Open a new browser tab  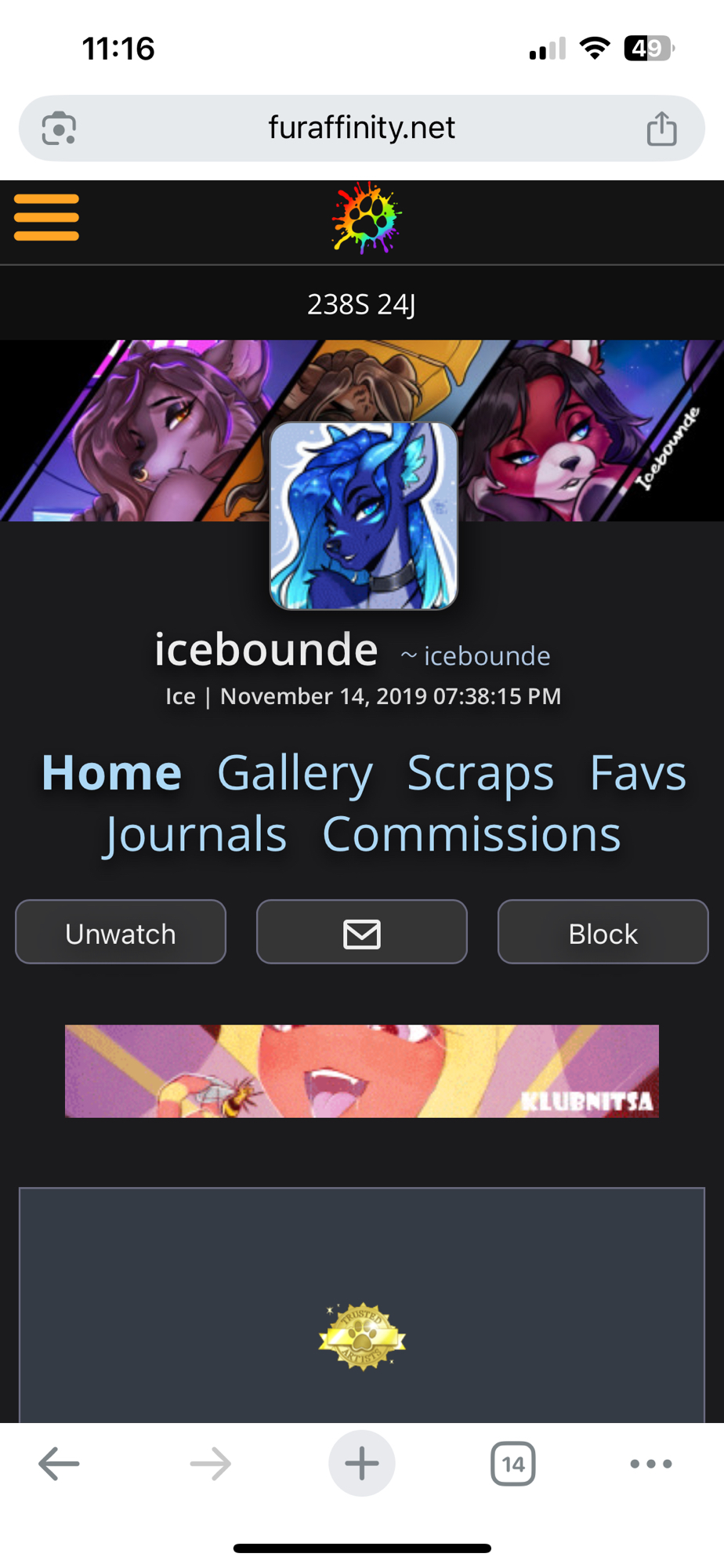point(361,1464)
